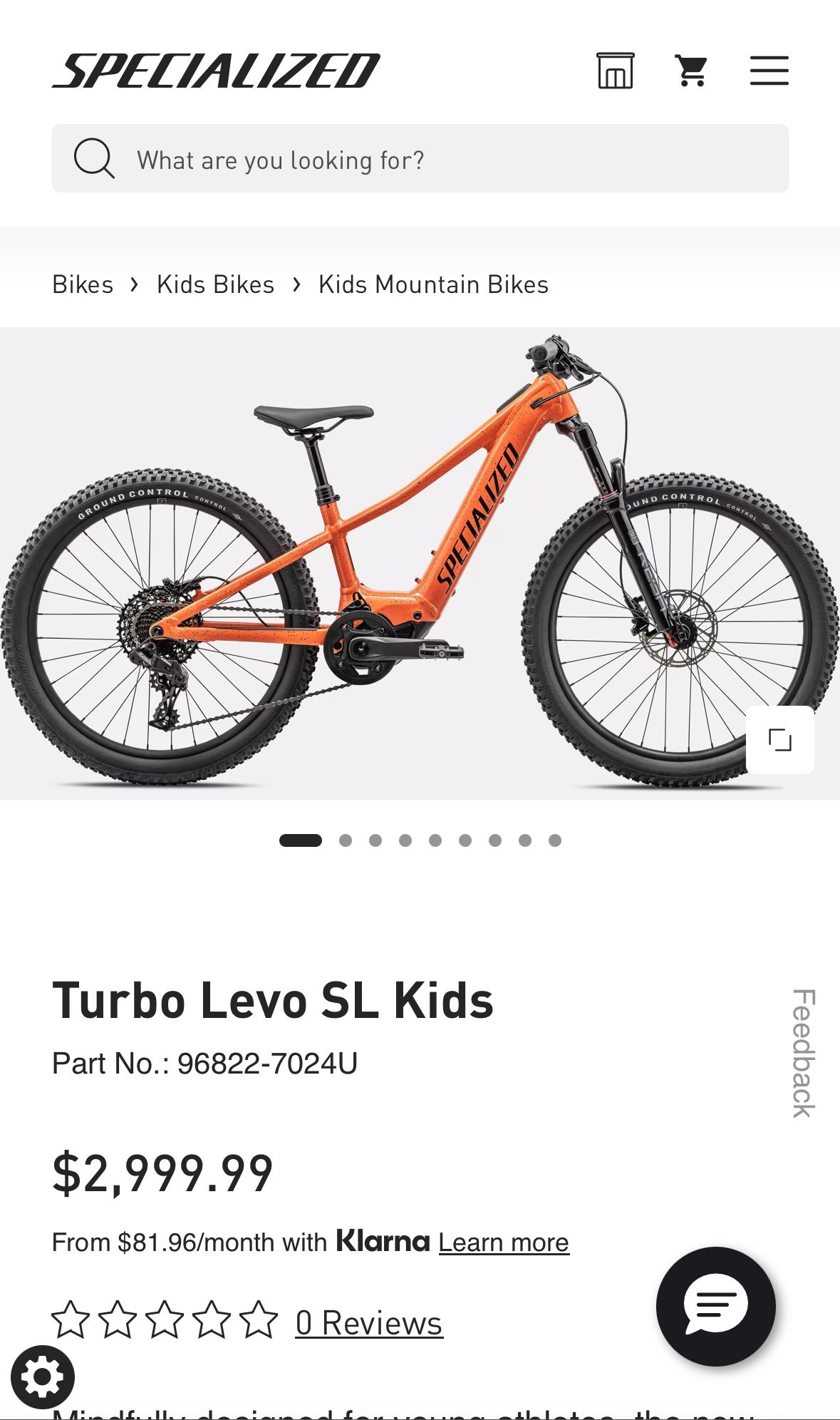Image resolution: width=840 pixels, height=1420 pixels.
Task: View the 0 Reviews link
Action: click(370, 1322)
